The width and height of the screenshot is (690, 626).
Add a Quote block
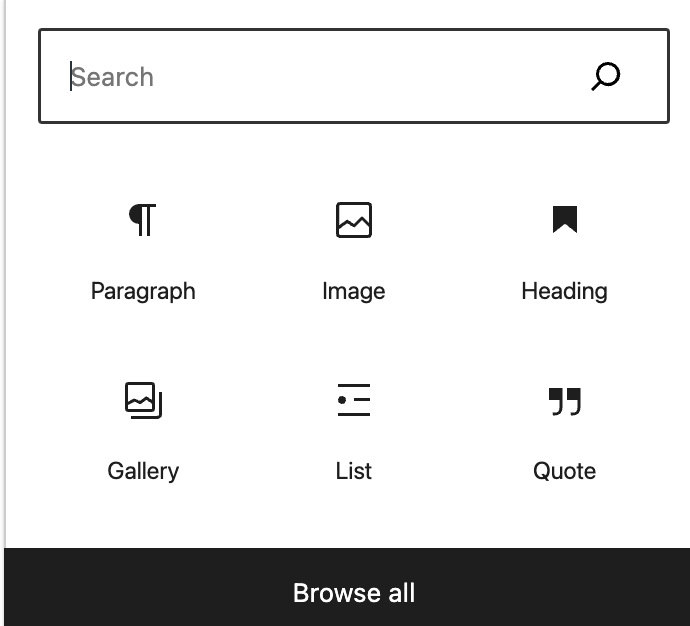564,431
